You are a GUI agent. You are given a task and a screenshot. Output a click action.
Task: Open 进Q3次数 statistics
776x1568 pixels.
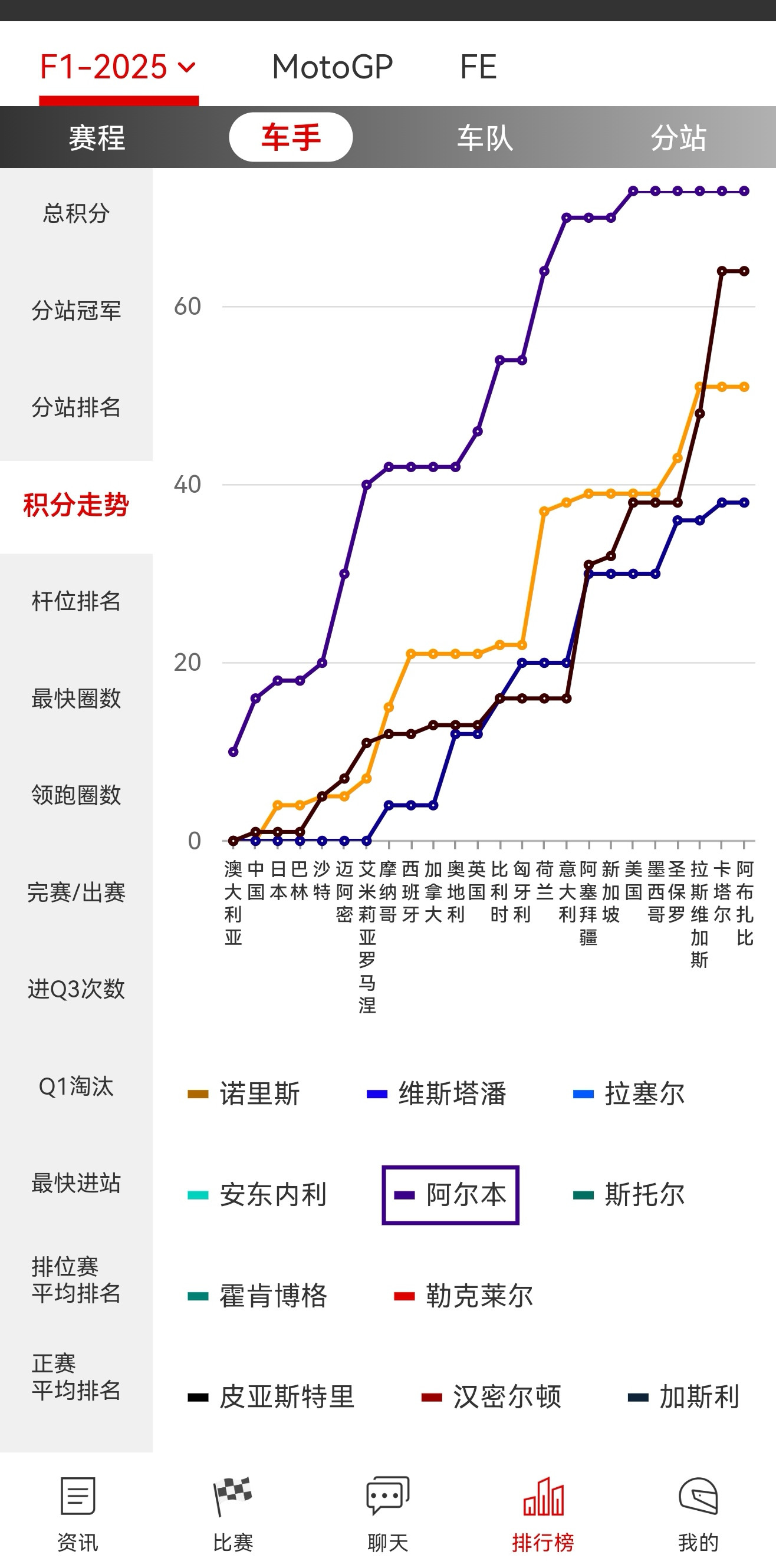[76, 989]
